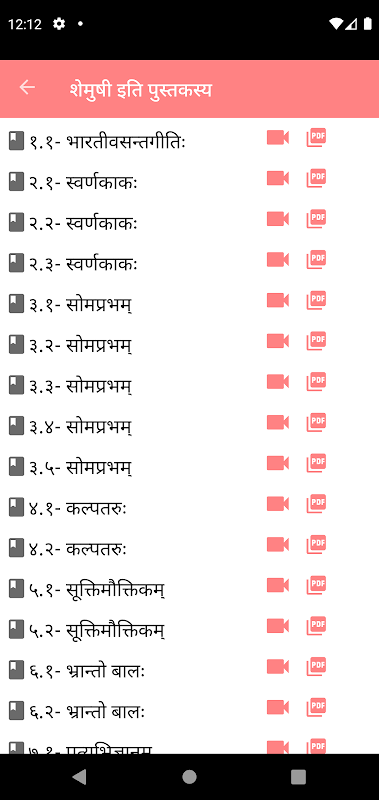Go back using the toolbar arrow
The image size is (379, 800).
point(27,88)
